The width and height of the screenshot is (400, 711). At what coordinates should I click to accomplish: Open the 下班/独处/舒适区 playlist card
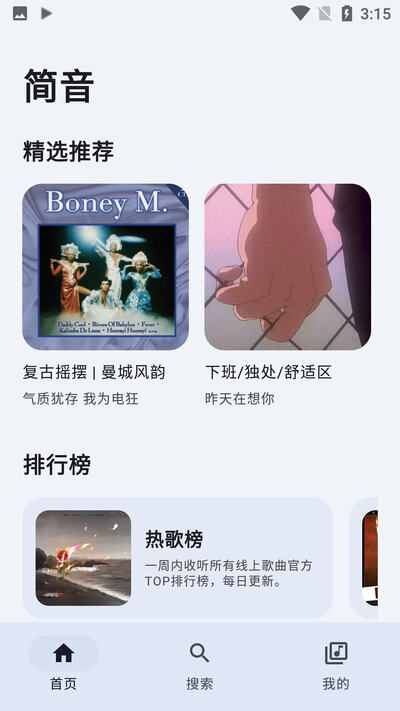point(288,295)
